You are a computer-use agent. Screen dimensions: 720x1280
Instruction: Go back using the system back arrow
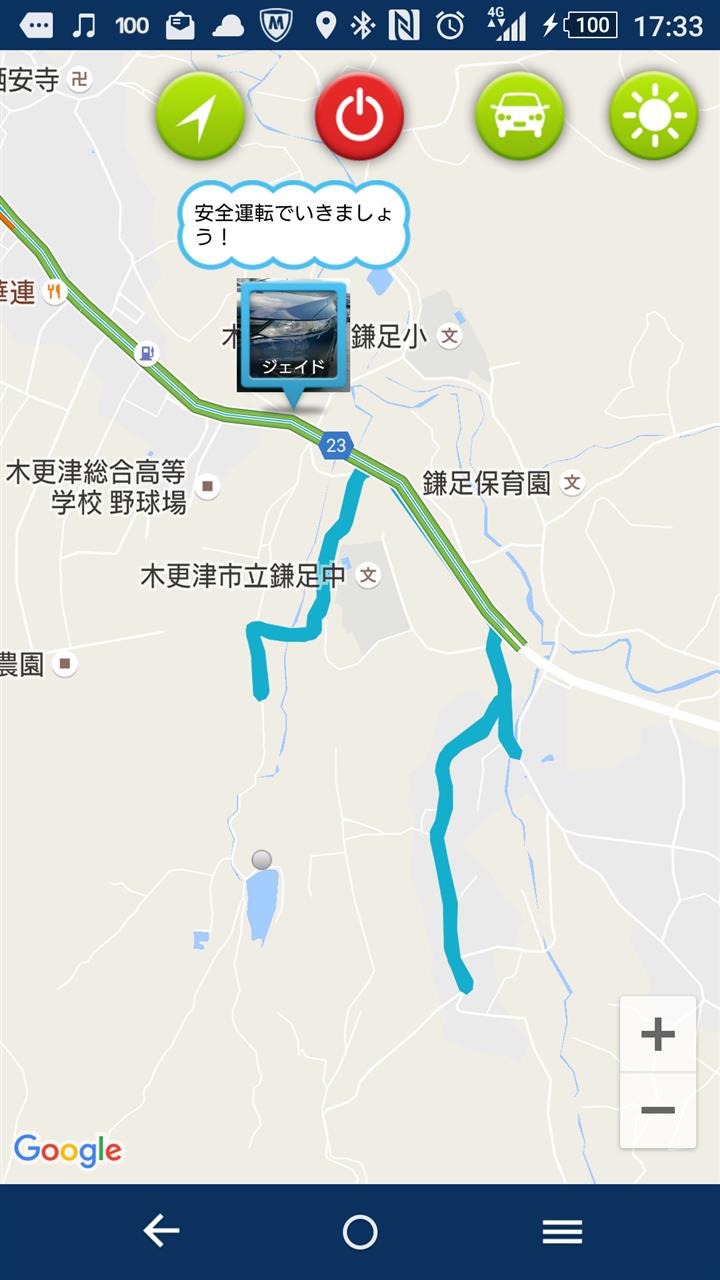pyautogui.click(x=161, y=1232)
